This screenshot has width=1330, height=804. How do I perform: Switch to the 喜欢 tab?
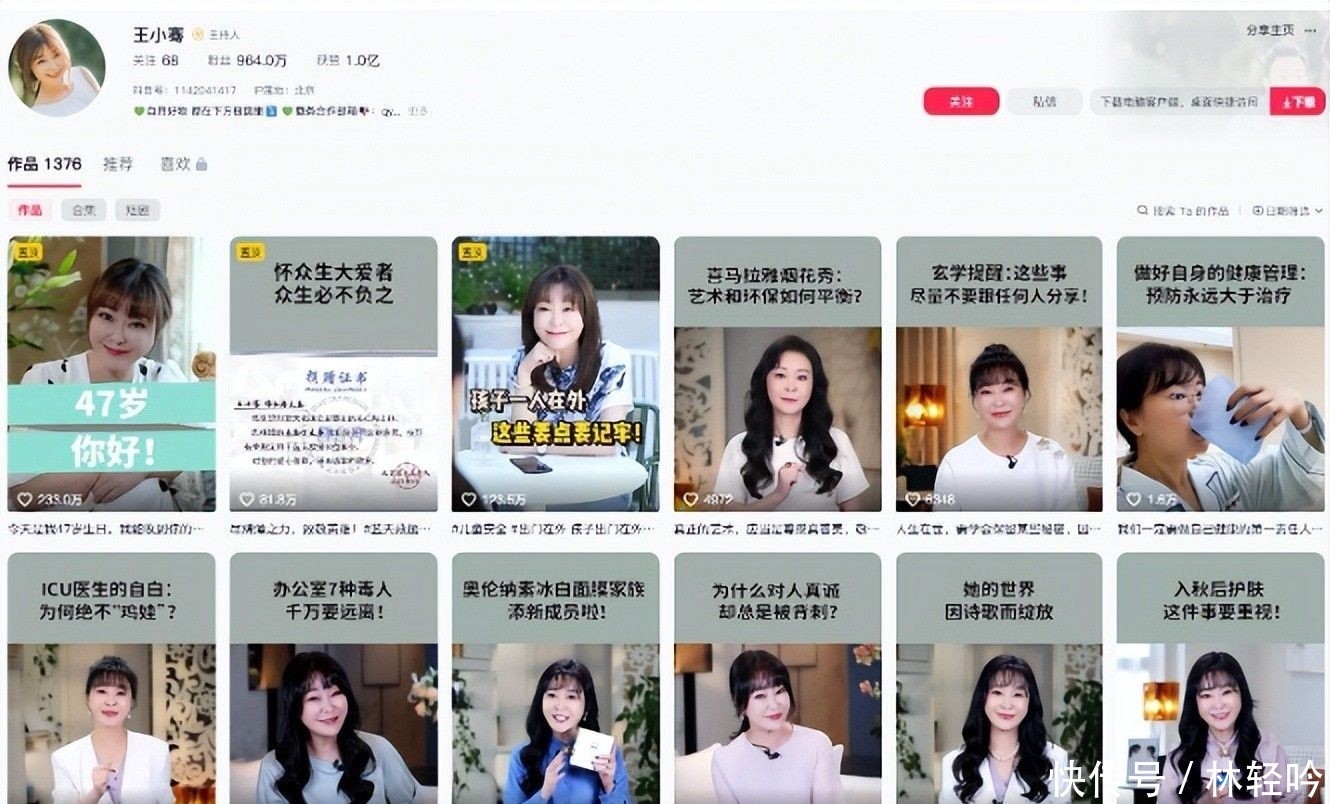click(x=183, y=164)
